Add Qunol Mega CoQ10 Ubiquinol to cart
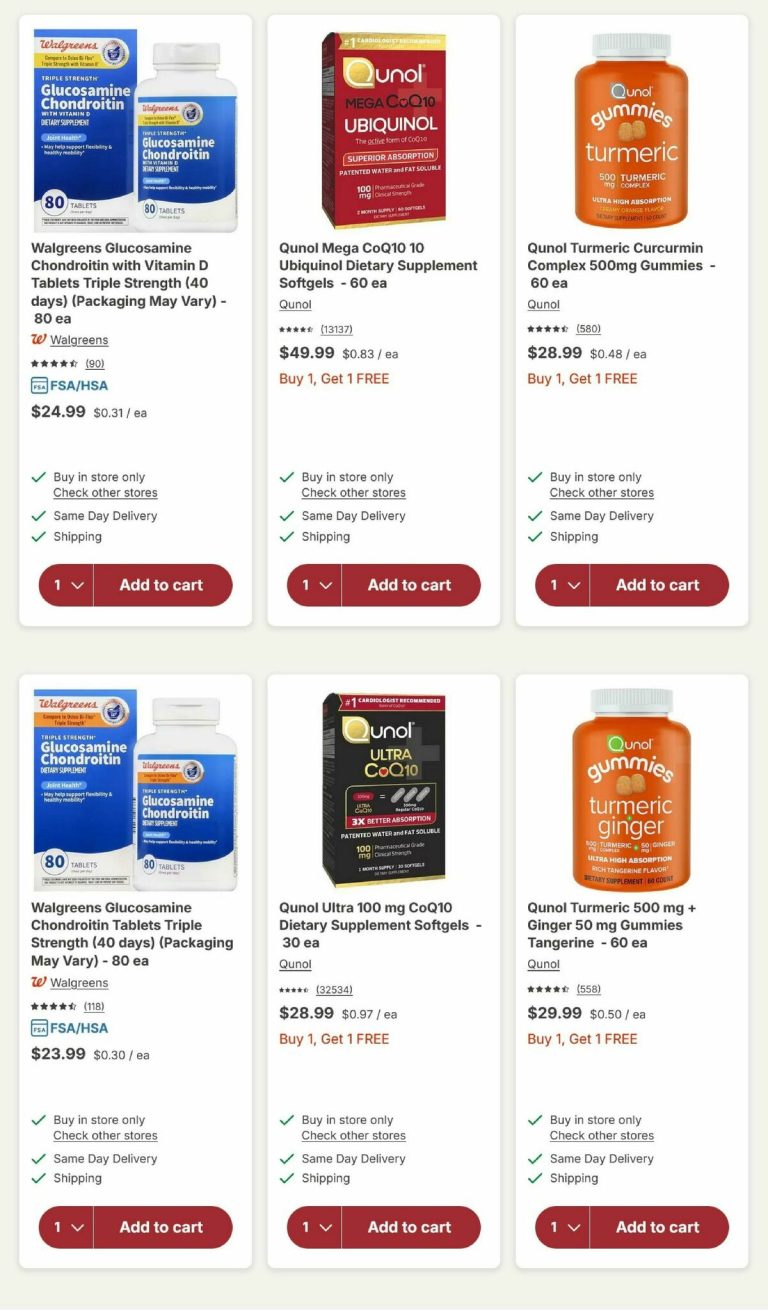The image size is (768, 1311). tap(411, 585)
